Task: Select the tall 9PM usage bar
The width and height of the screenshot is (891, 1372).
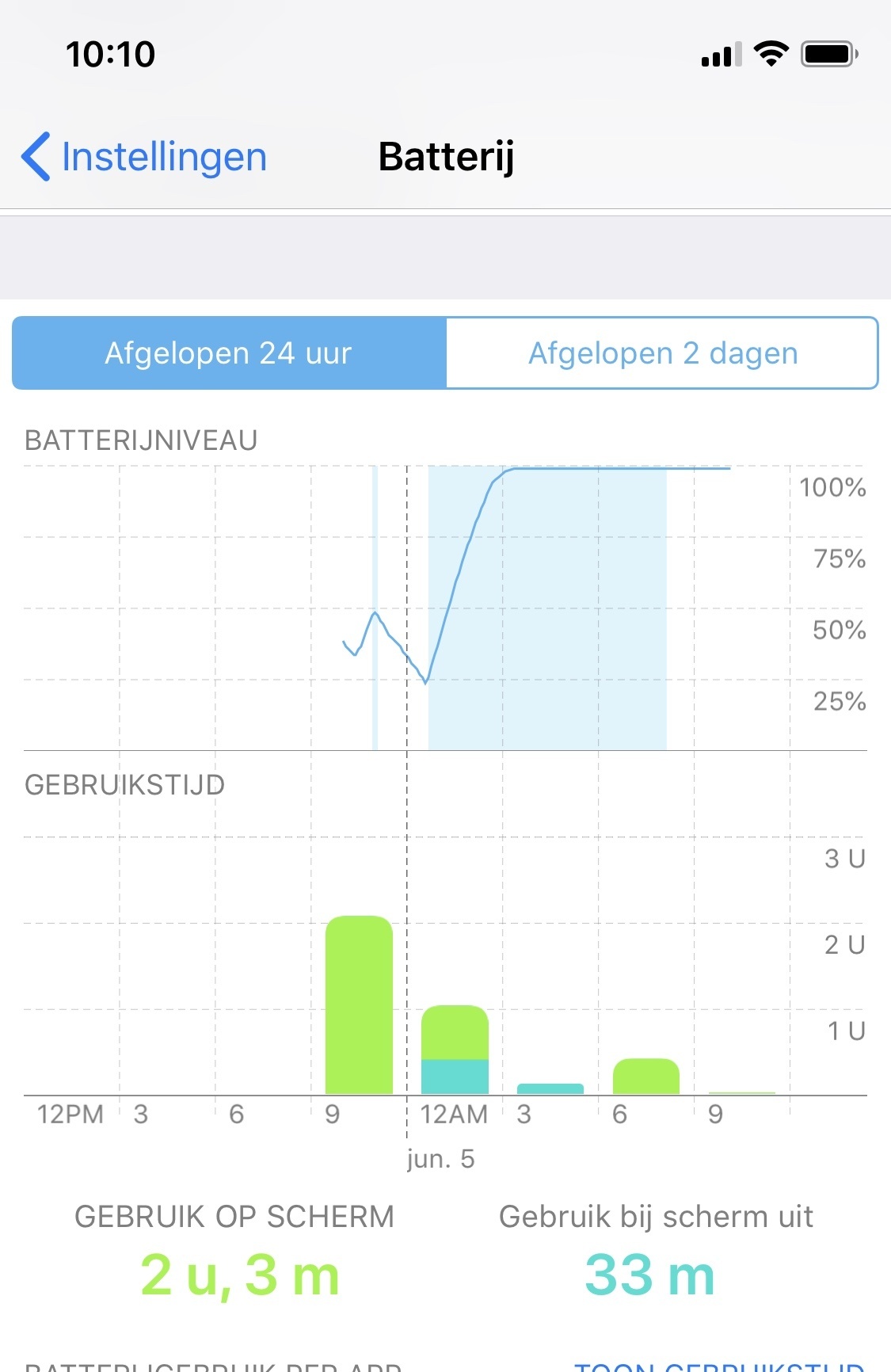Action: tap(359, 1005)
